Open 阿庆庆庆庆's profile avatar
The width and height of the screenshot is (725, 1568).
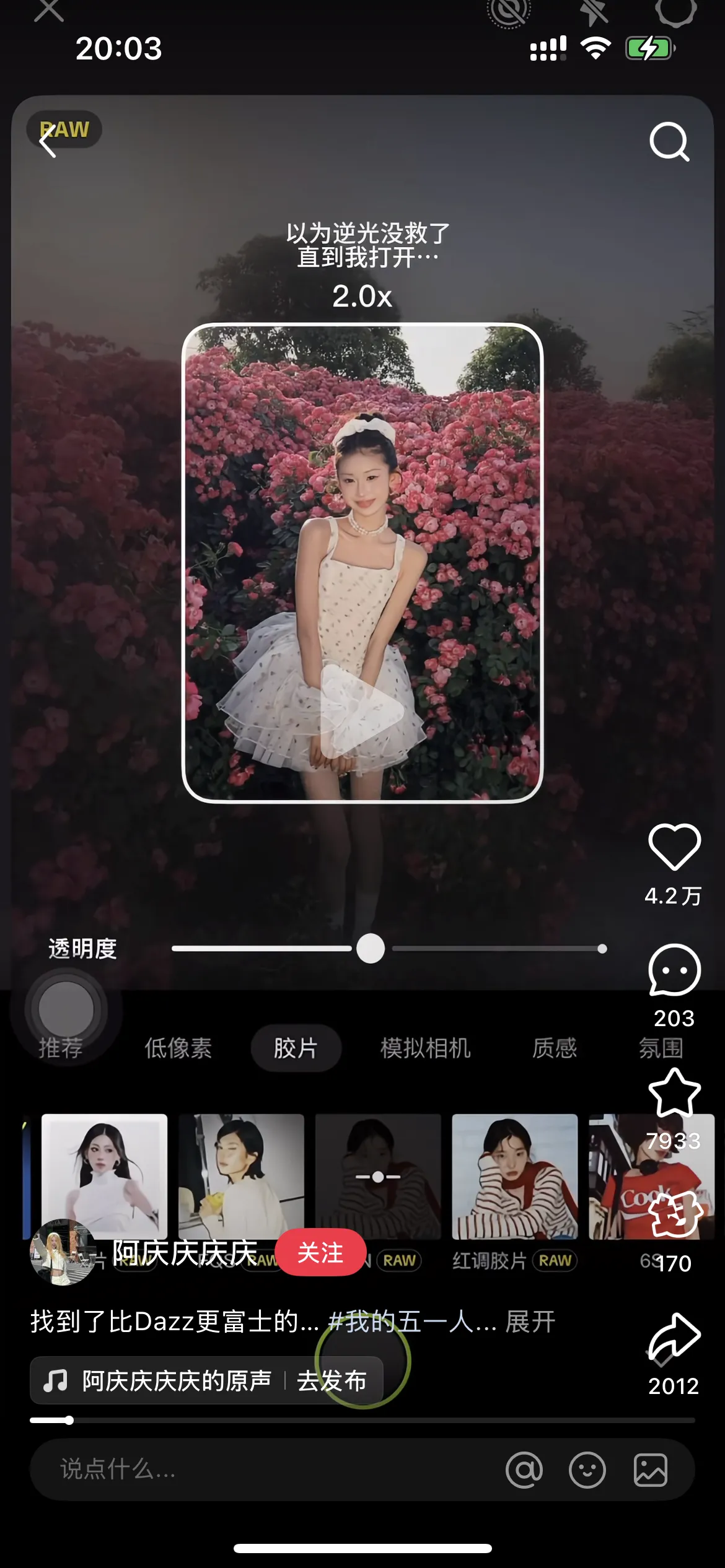[63, 1252]
